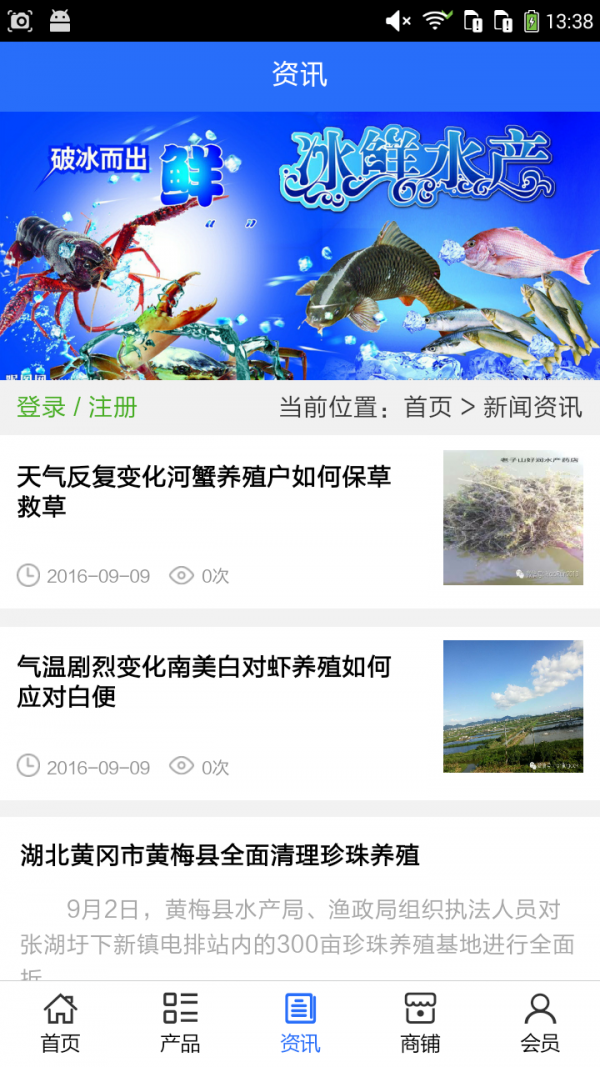Read 湖北黄冈市黄梅县全面清理珍珠养殖 article
Image resolution: width=600 pixels, height=1067 pixels.
[x=220, y=855]
